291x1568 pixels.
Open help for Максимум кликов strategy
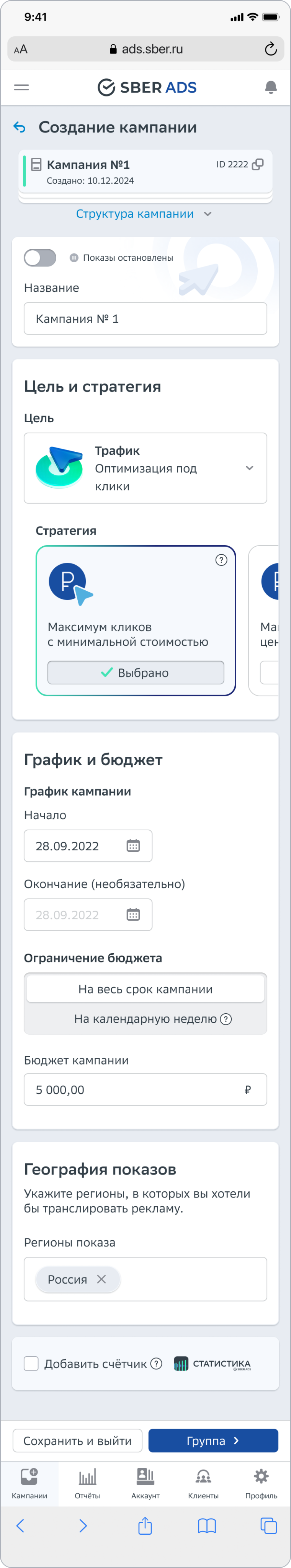221,560
